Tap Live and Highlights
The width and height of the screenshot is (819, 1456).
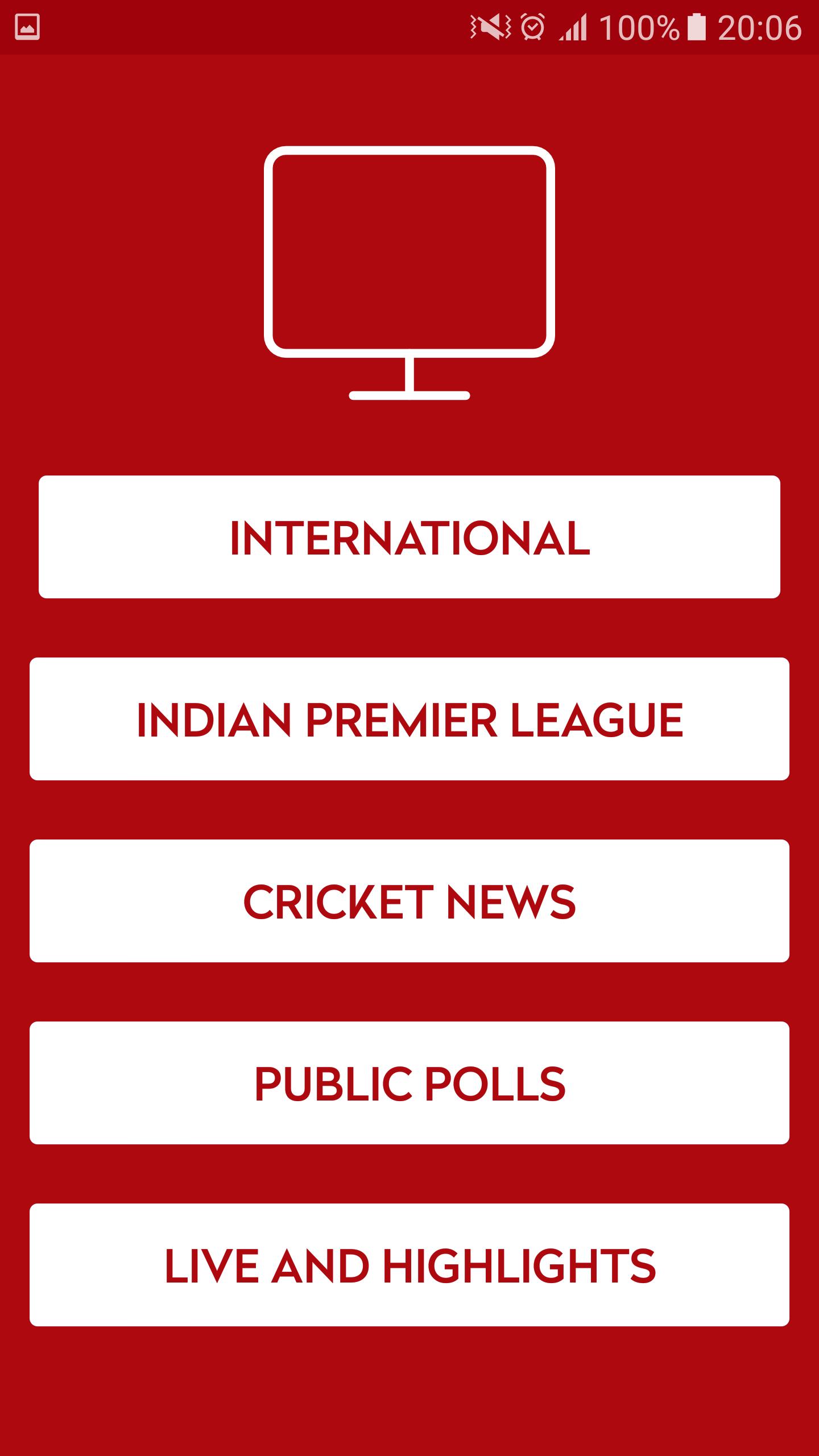pos(409,1265)
